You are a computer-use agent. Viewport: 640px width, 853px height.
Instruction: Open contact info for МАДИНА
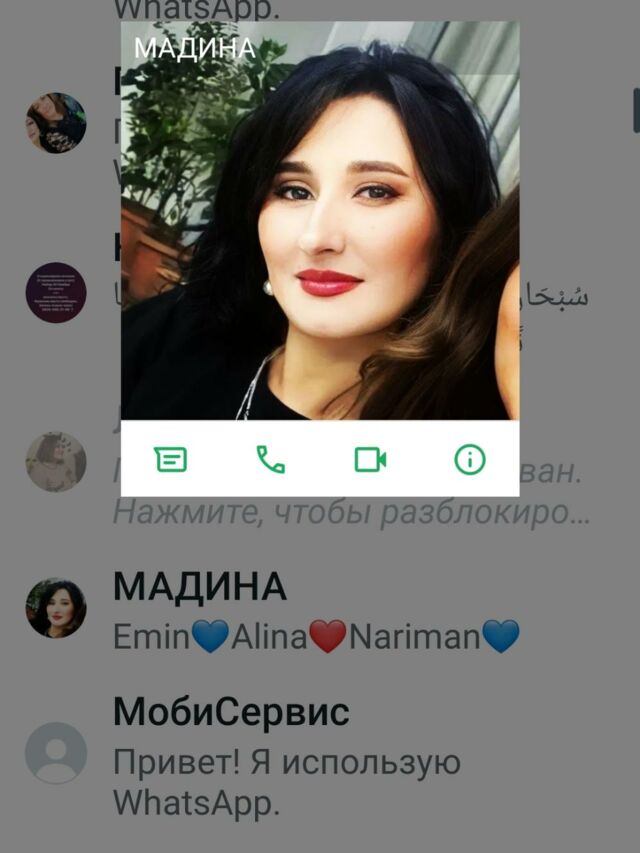tap(469, 459)
